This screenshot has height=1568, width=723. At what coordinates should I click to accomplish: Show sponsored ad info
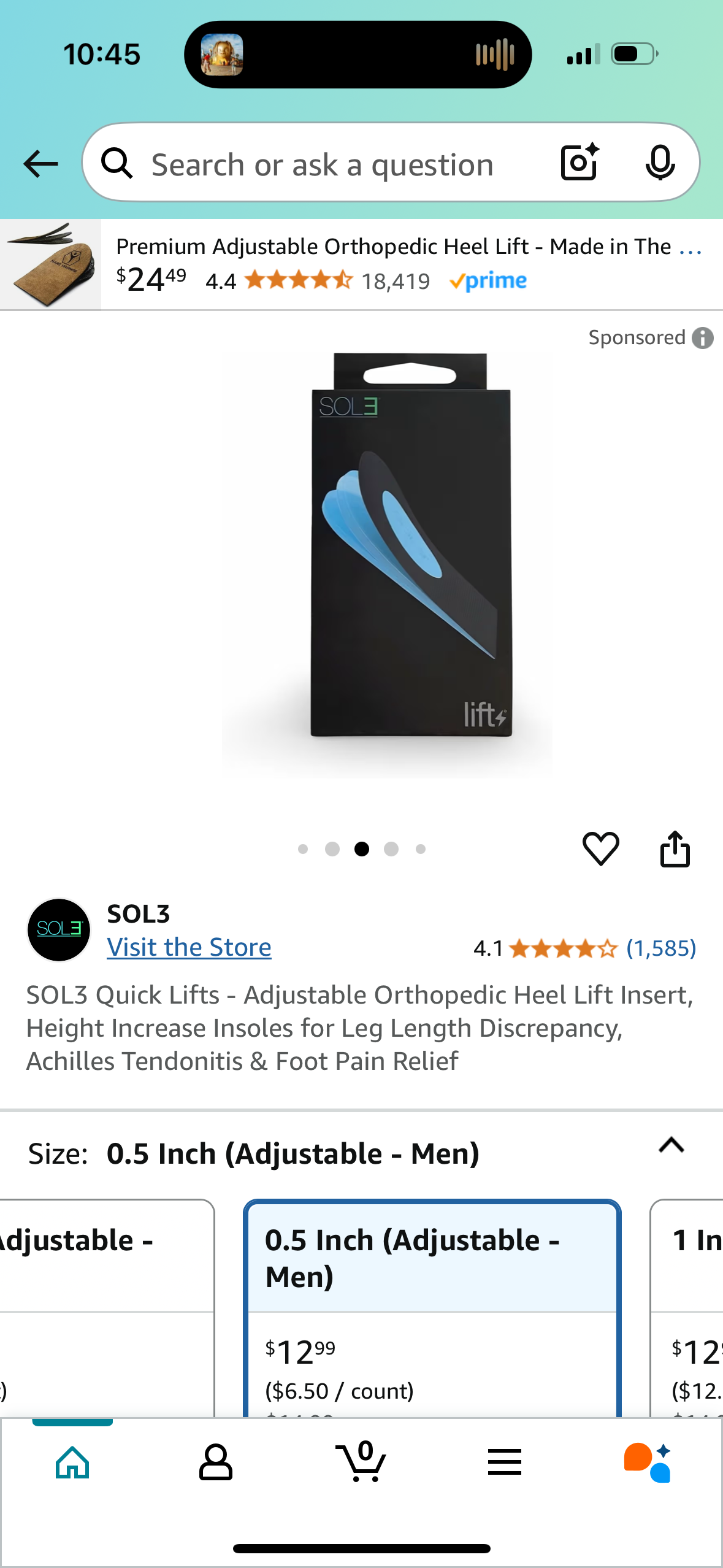(x=702, y=338)
